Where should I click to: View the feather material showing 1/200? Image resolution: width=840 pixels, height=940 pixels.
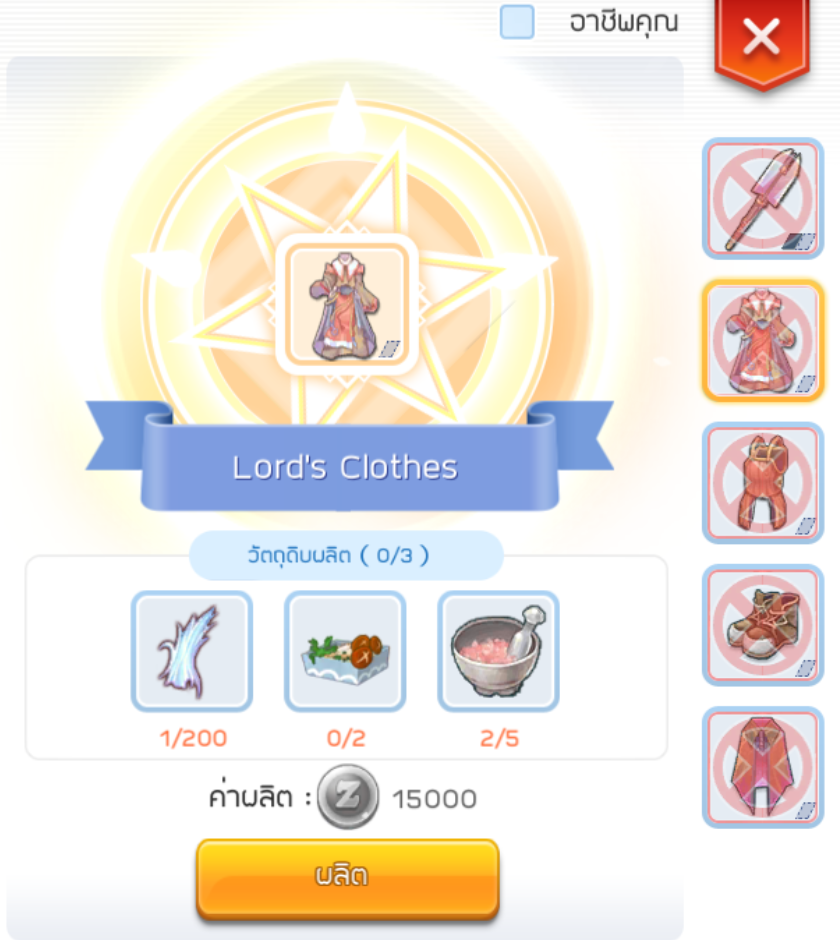click(191, 651)
